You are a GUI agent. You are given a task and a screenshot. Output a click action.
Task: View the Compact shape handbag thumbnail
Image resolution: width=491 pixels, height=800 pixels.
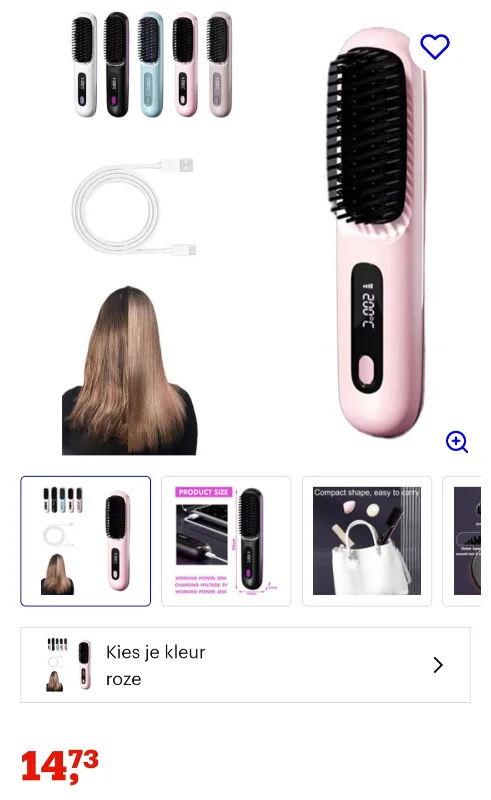coord(367,541)
